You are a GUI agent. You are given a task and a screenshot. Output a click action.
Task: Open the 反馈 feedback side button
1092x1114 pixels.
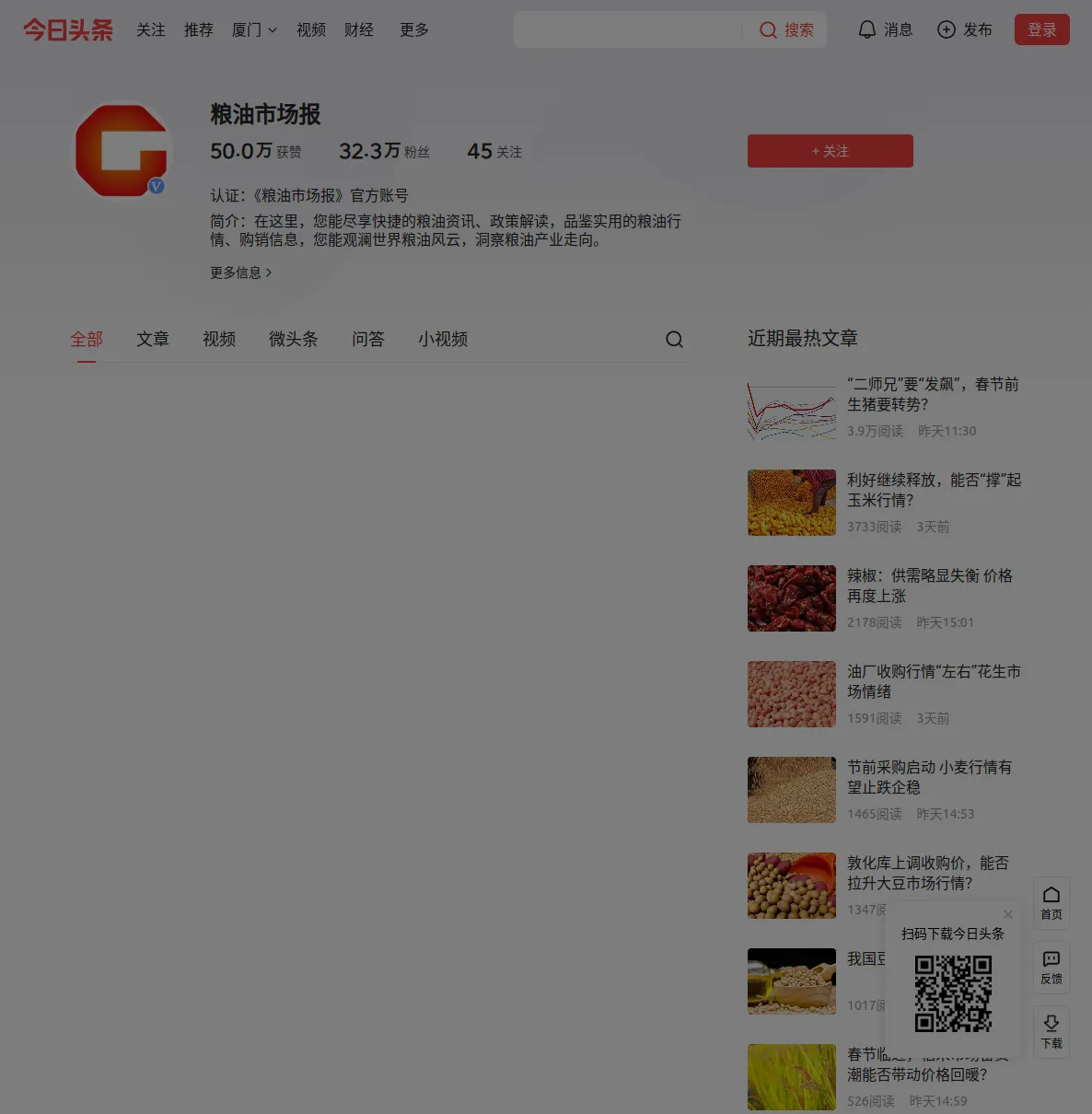coord(1051,967)
